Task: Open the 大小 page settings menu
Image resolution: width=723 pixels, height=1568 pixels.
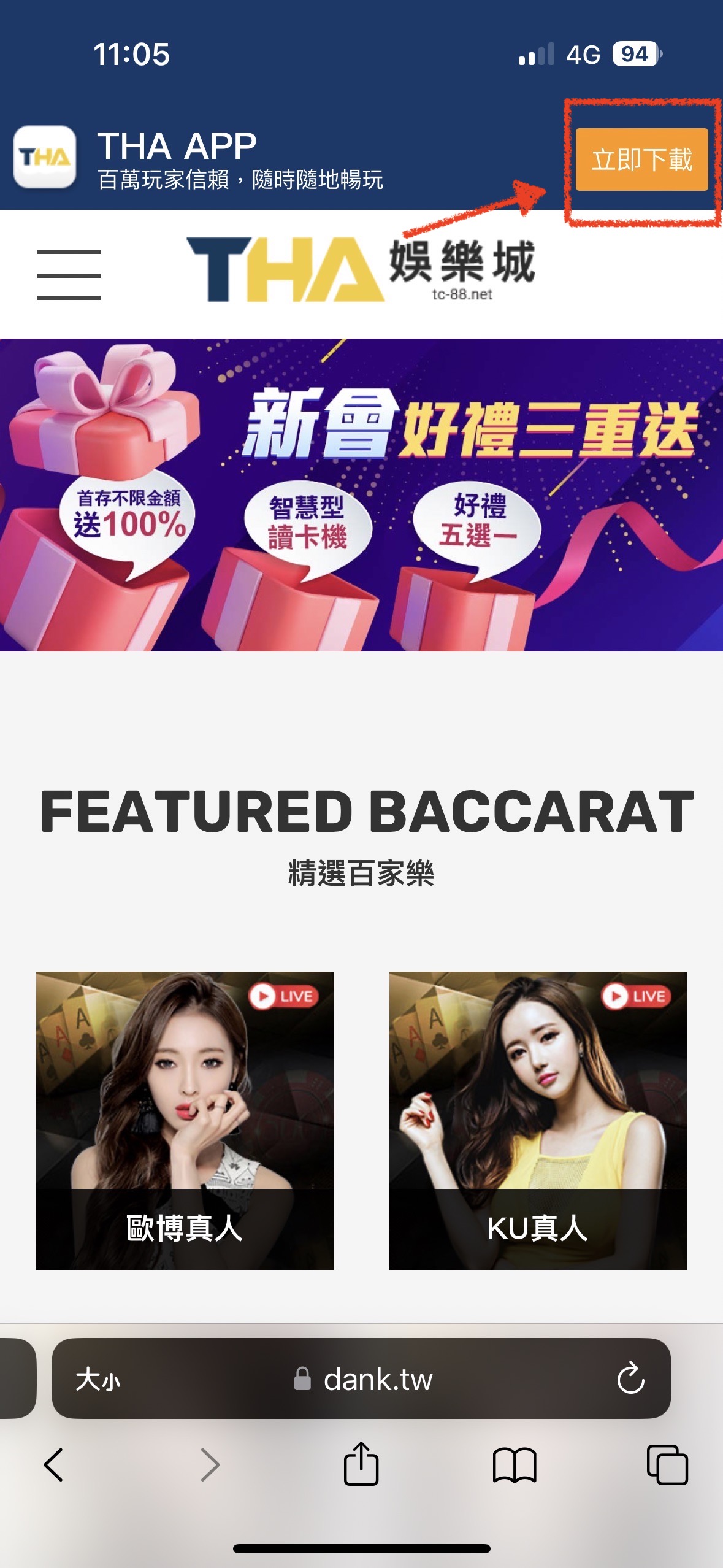Action: [x=98, y=1380]
